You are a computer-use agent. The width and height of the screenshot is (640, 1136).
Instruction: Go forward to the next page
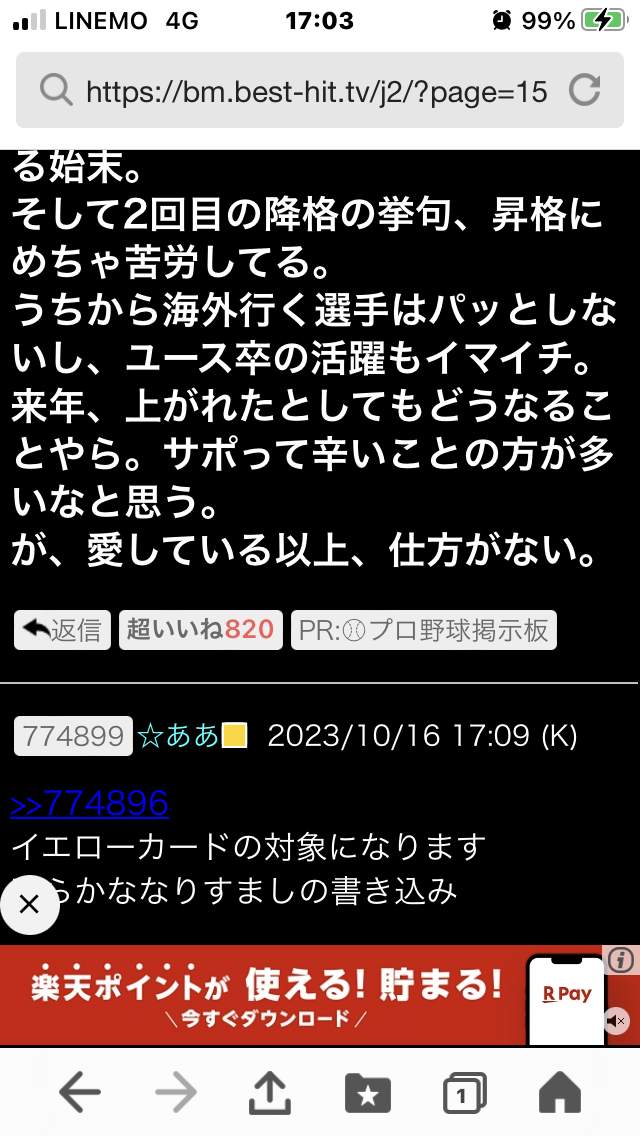(176, 1093)
